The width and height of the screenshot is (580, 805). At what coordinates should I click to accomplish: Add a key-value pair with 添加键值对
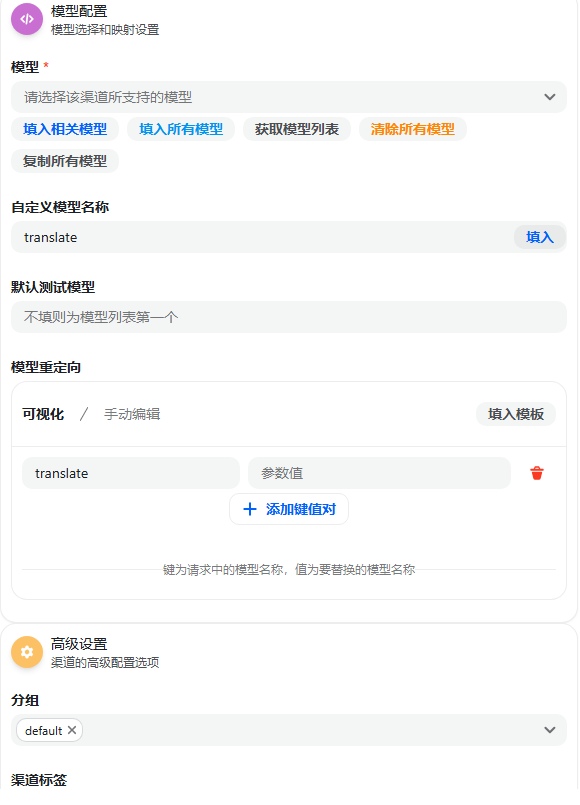(x=289, y=509)
